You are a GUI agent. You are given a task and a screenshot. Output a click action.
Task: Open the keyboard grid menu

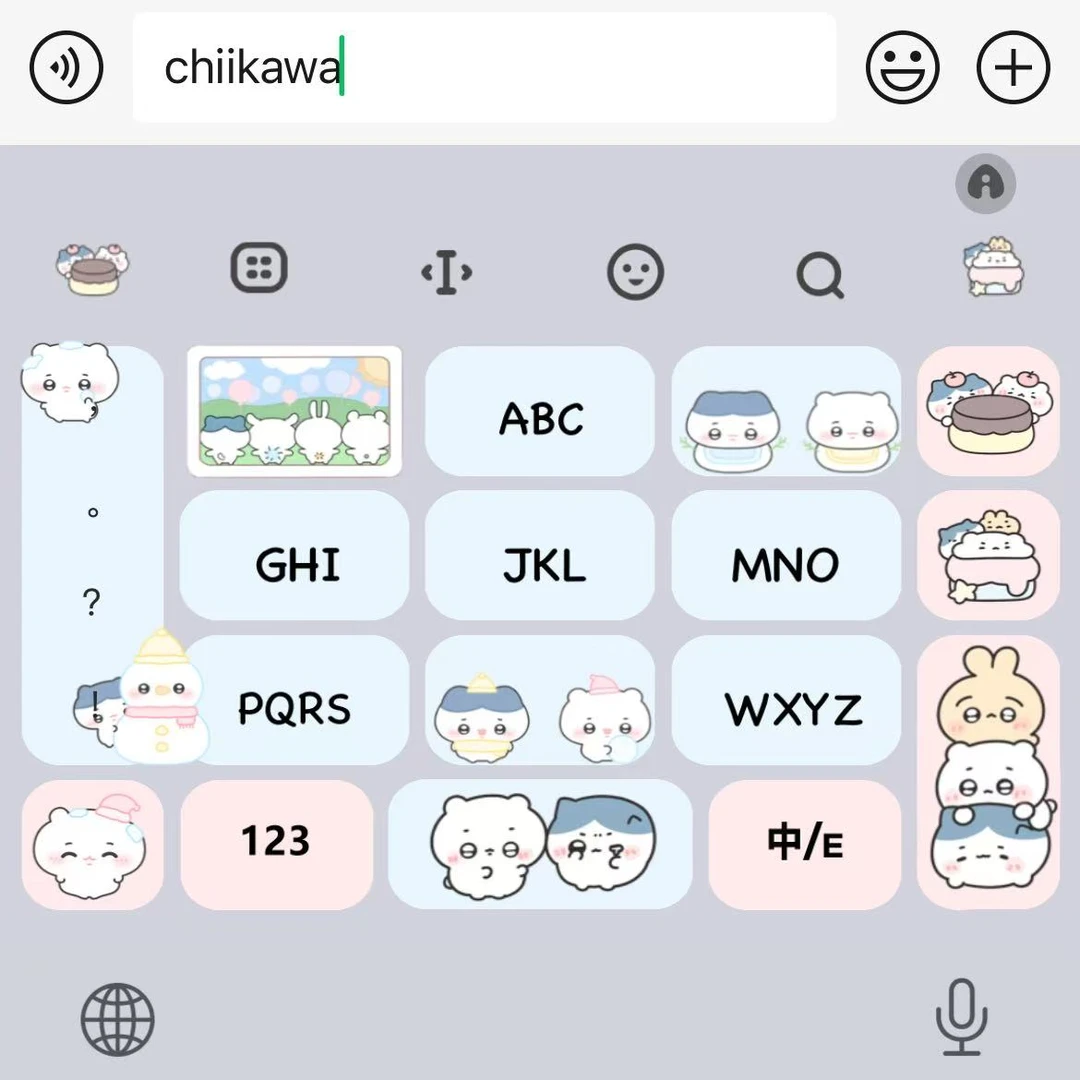click(x=259, y=269)
